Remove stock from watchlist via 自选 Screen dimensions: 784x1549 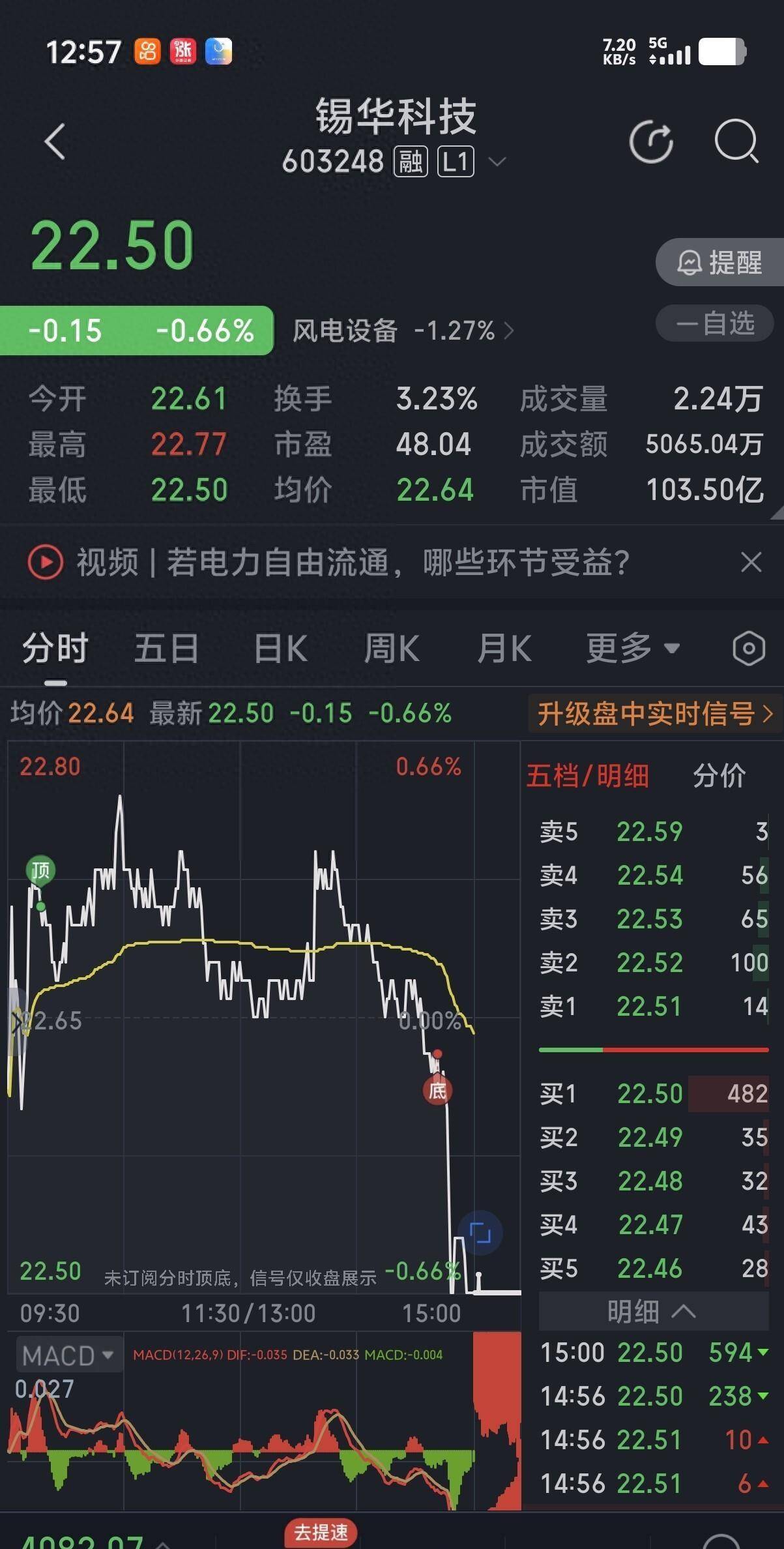click(x=716, y=323)
